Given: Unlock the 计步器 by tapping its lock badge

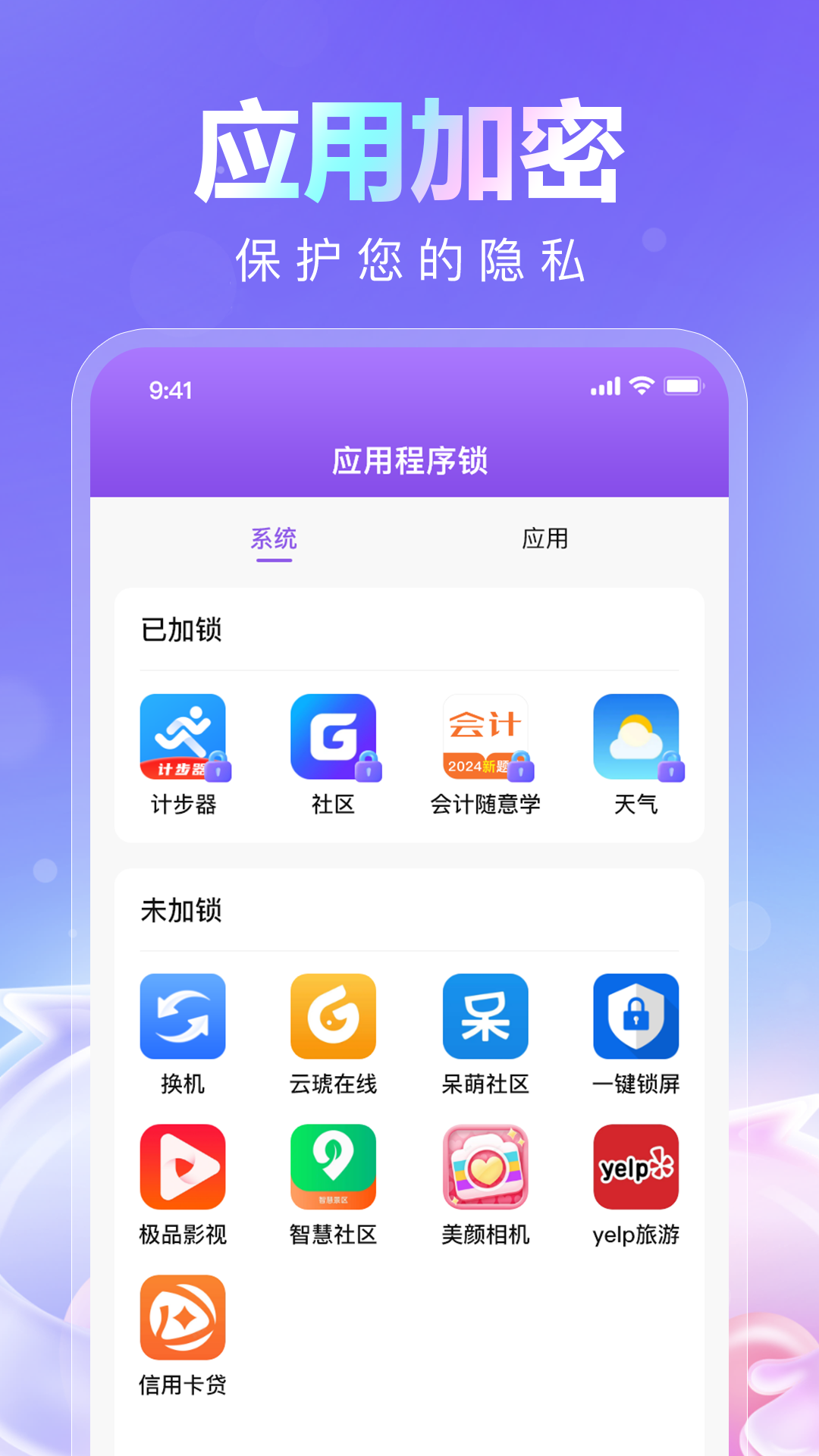Looking at the screenshot, I should coord(220,770).
